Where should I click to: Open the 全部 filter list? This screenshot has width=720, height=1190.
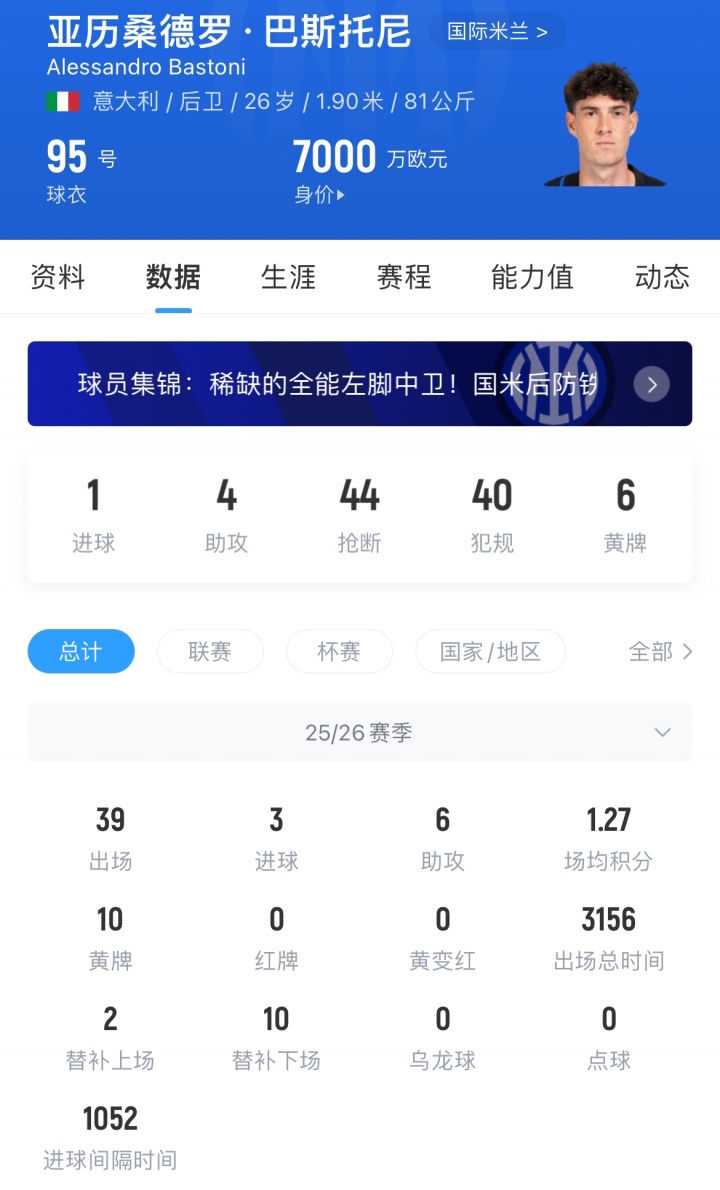point(660,652)
